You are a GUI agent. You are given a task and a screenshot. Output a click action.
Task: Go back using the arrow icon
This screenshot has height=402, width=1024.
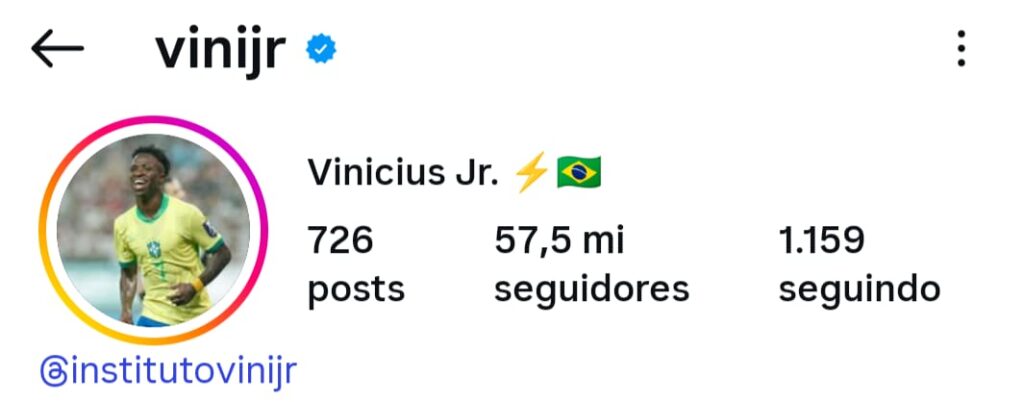[57, 48]
